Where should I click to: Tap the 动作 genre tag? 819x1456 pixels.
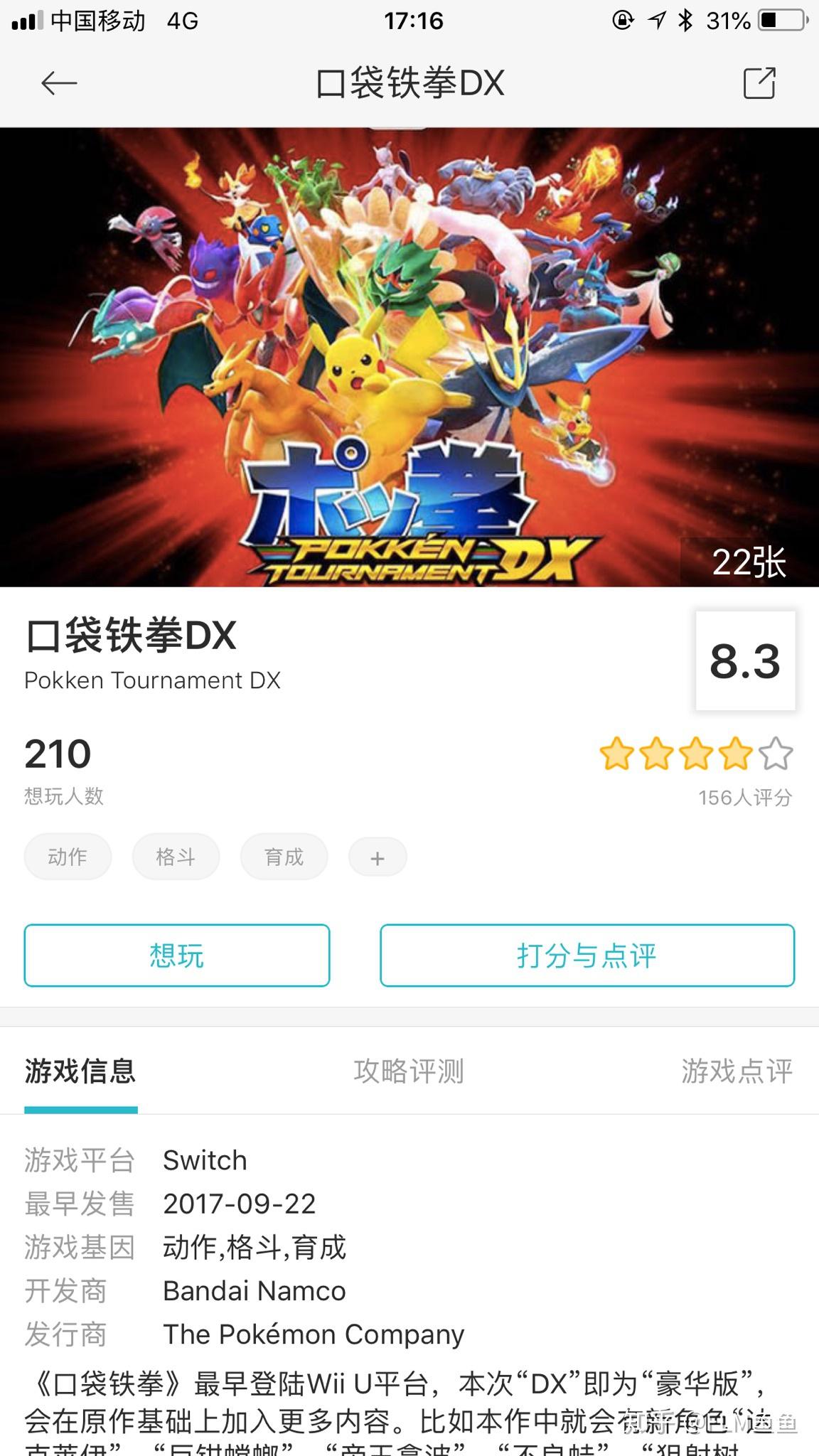[x=68, y=857]
